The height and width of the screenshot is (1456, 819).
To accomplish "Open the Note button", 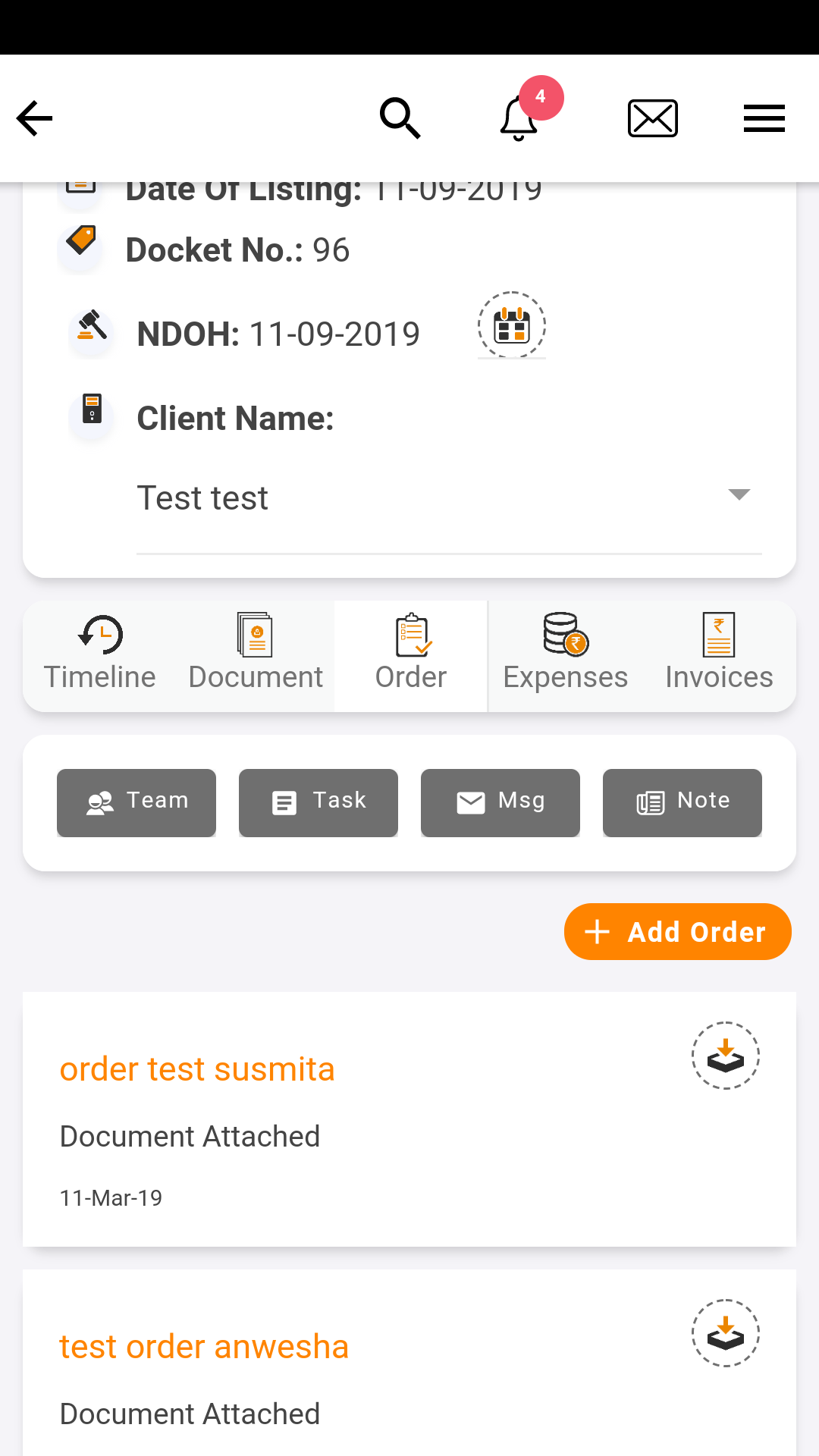I will coord(682,802).
